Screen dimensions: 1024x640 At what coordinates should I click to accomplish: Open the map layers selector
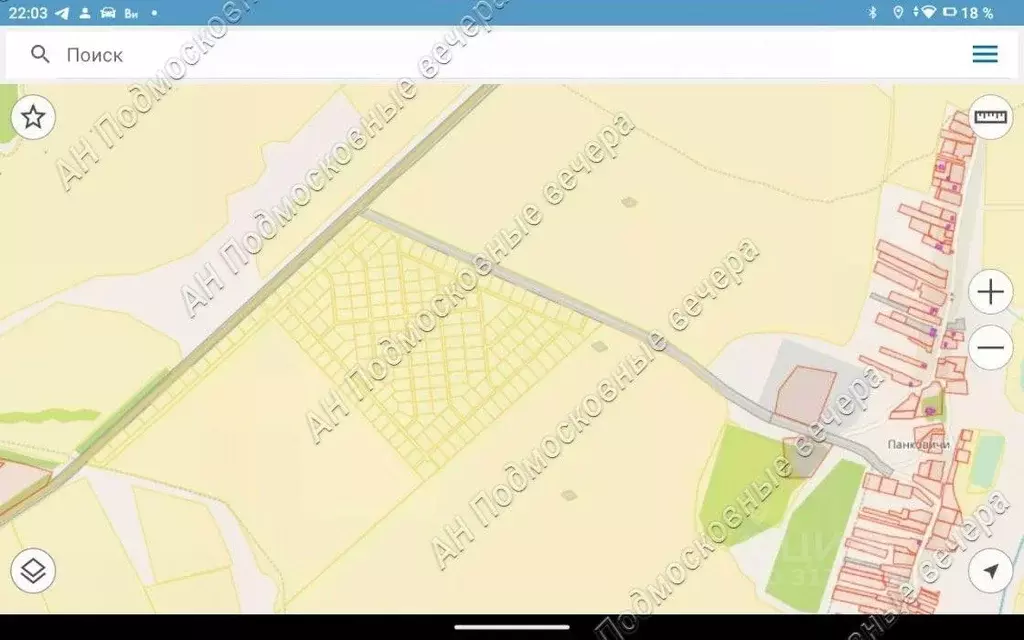[33, 571]
